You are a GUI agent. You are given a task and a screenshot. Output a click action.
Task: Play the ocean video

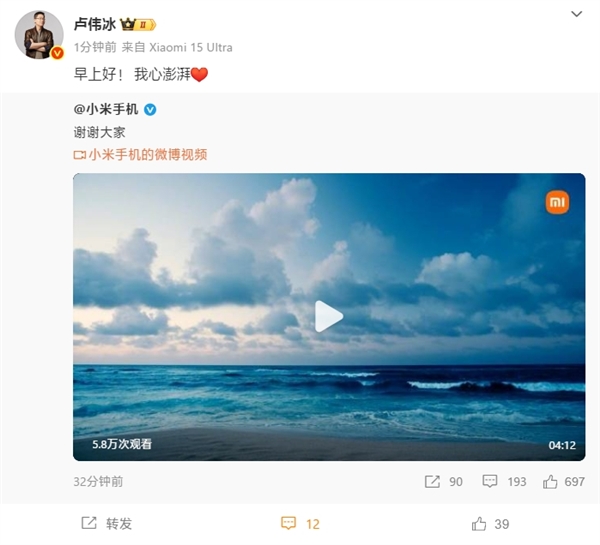click(x=328, y=316)
